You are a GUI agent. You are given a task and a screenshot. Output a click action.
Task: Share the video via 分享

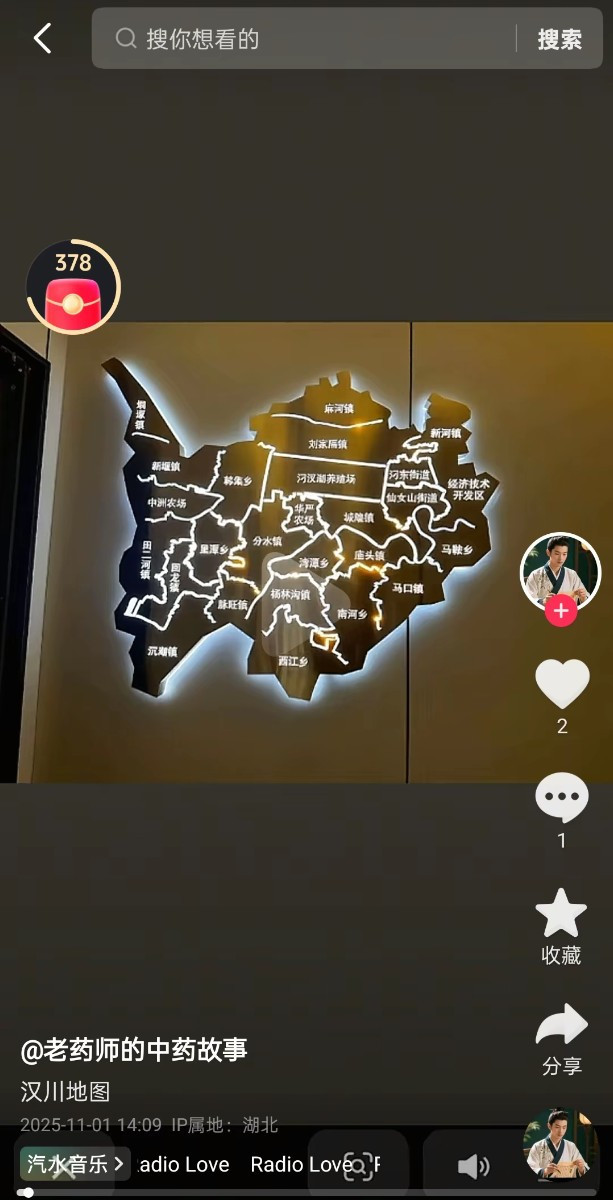[561, 1028]
